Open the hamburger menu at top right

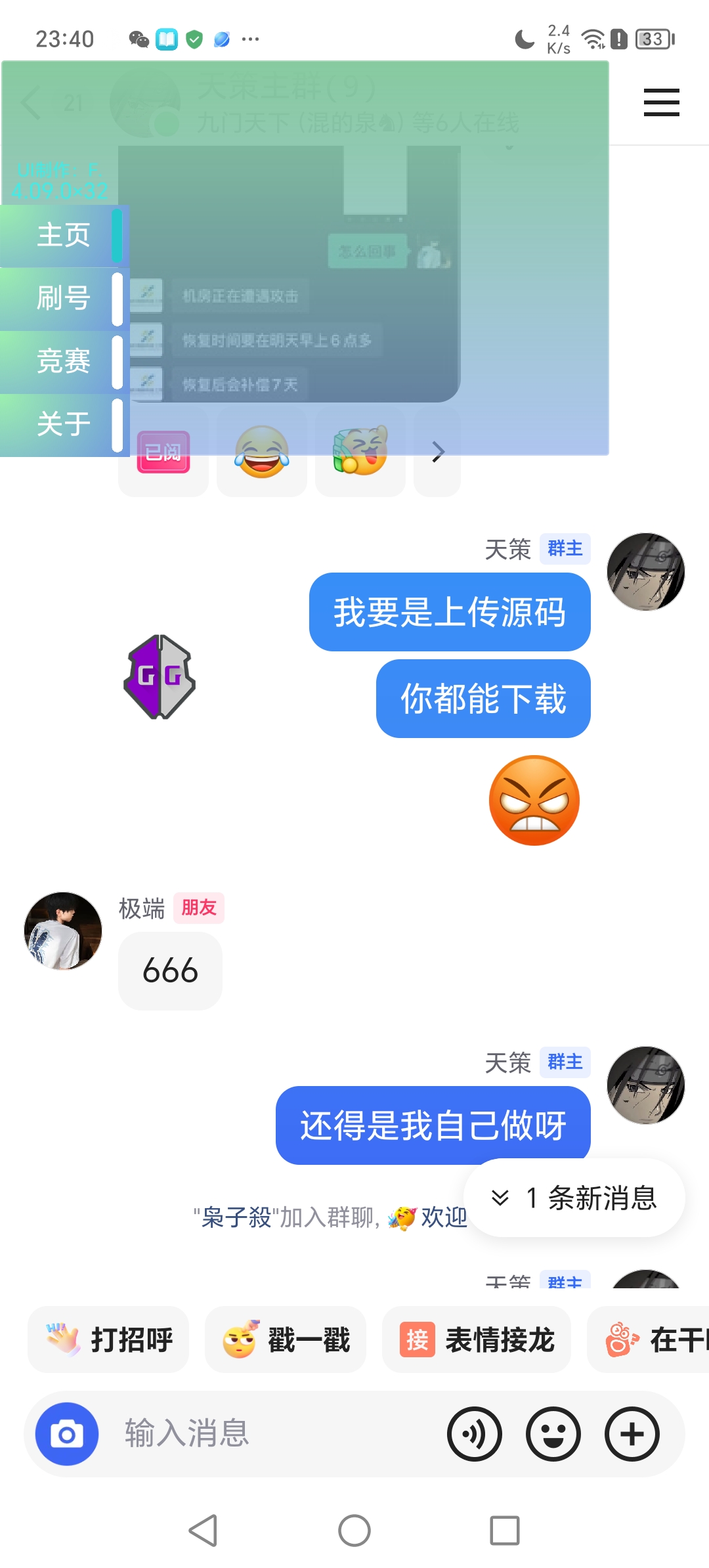pyautogui.click(x=661, y=102)
